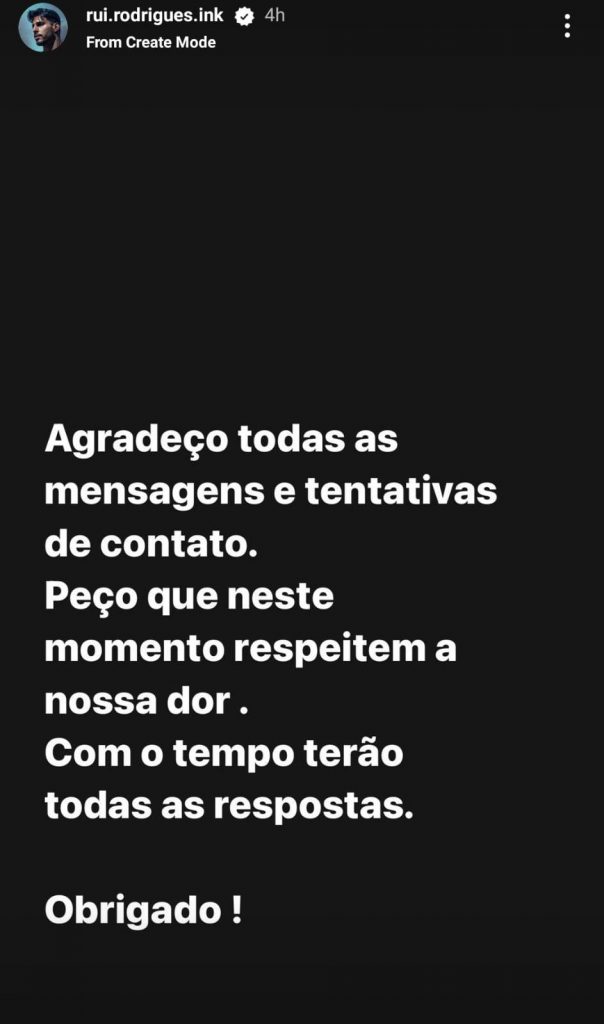Open rui.rodrigues.ink profile picture
Viewport: 604px width, 1024px height.
42,27
